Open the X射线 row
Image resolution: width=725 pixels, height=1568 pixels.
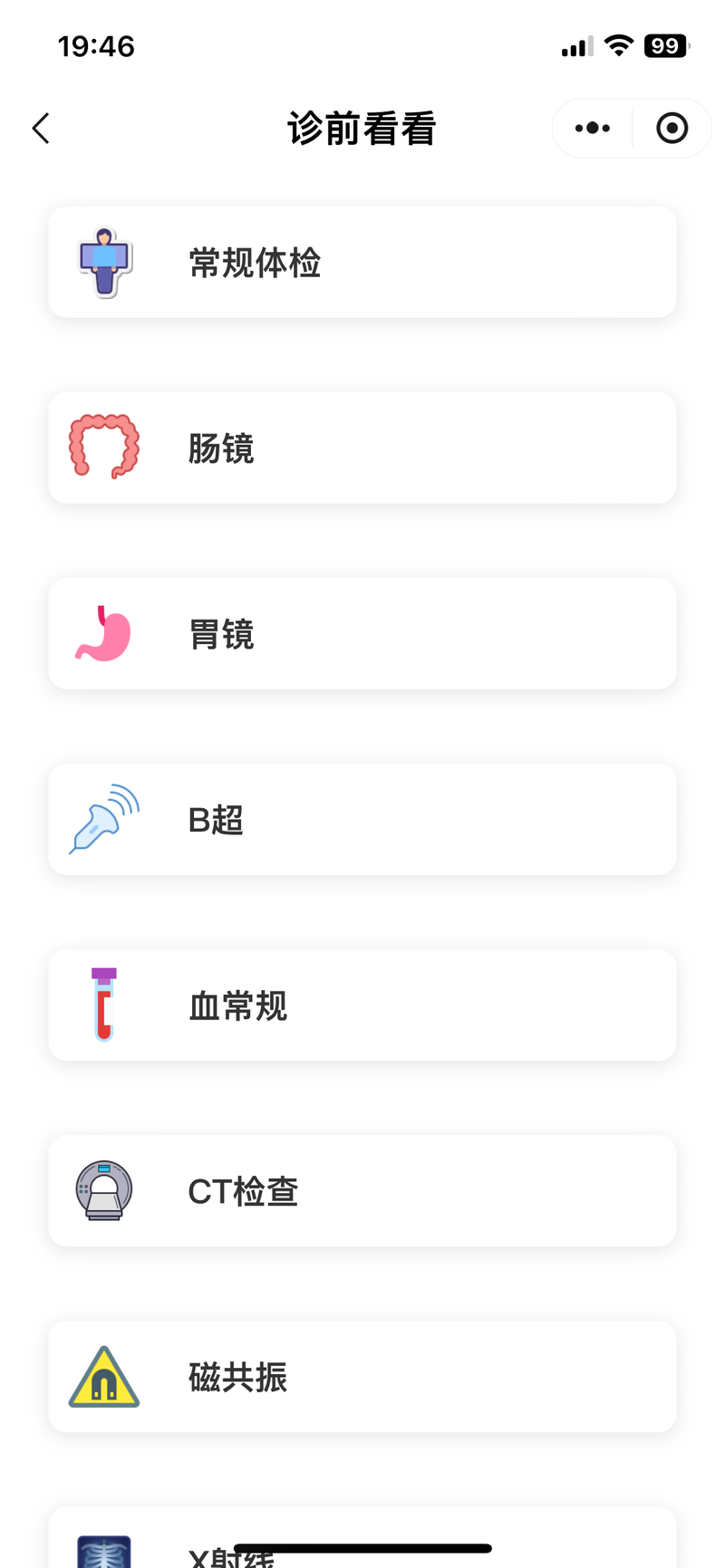[x=362, y=1537]
